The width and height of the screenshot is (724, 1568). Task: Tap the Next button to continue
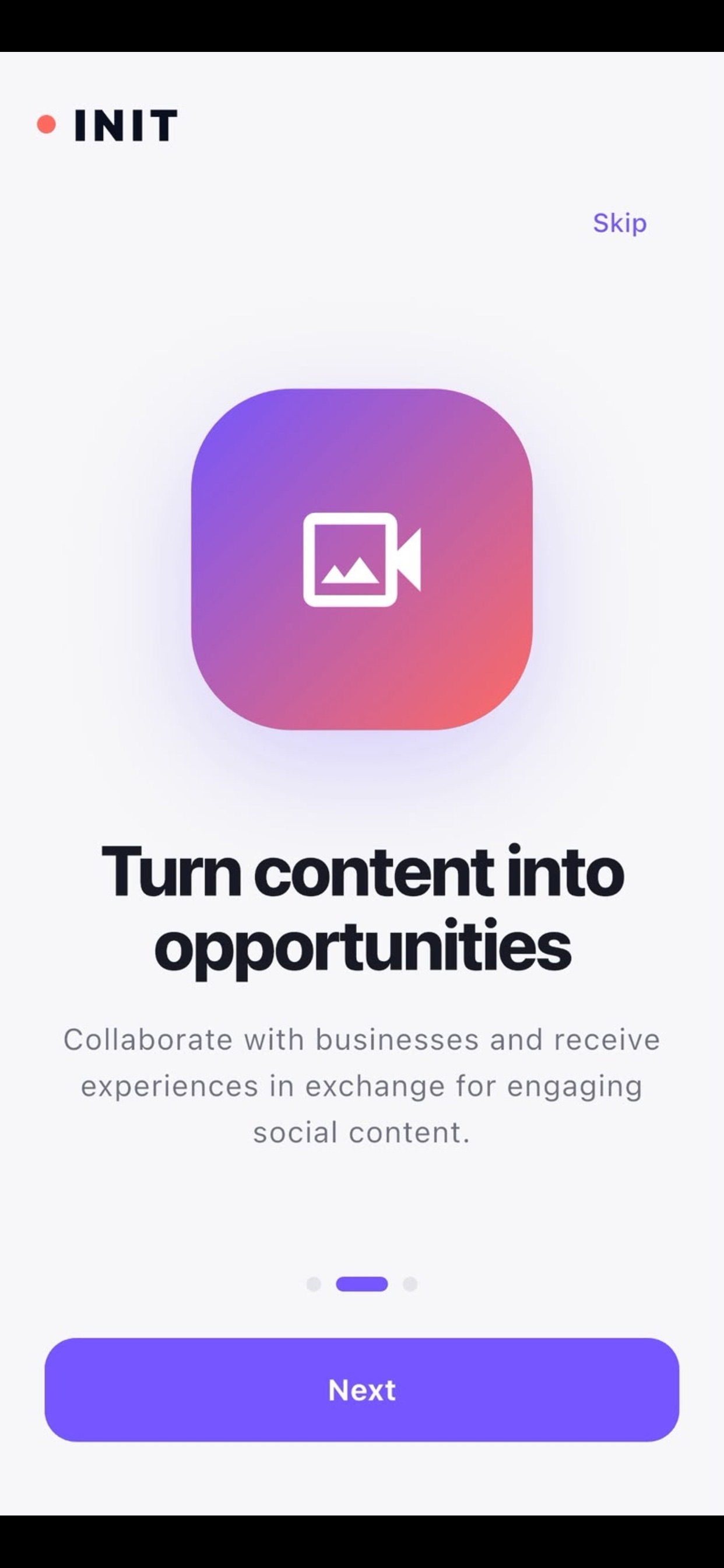362,1389
